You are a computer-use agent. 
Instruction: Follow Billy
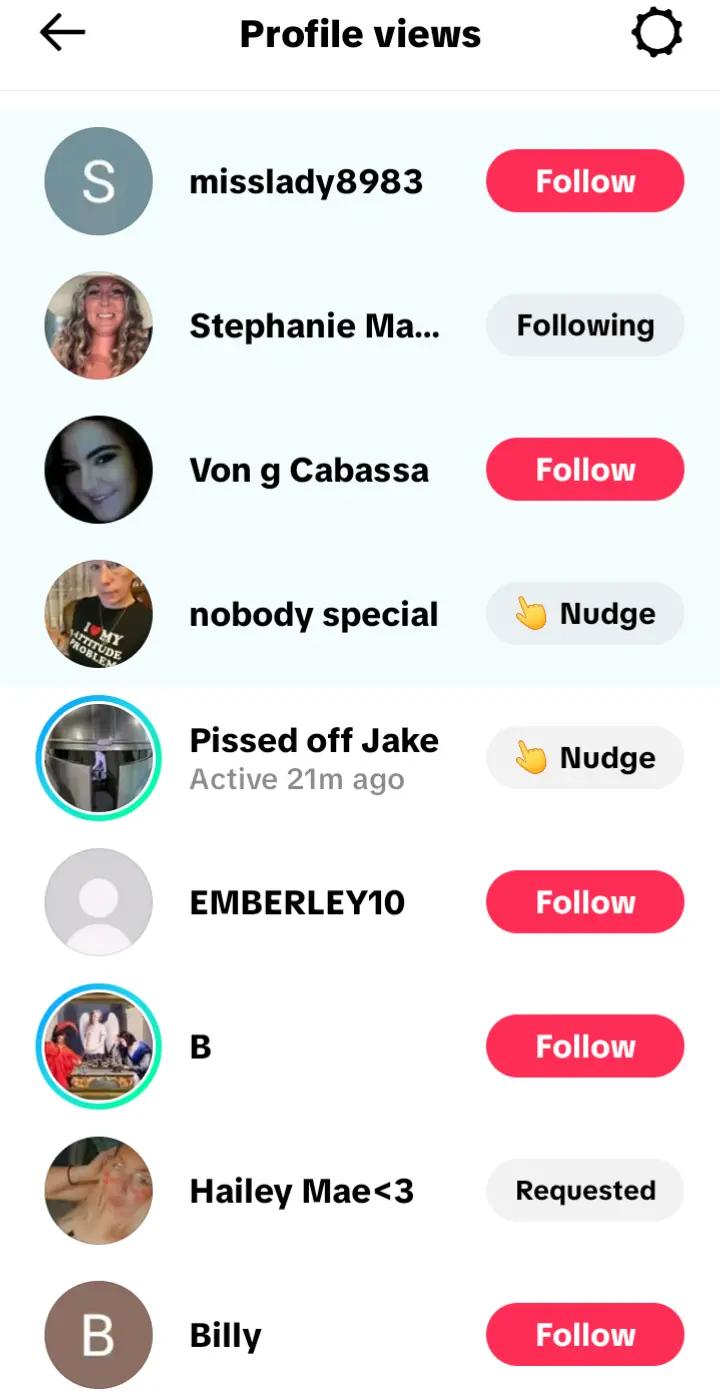click(585, 1334)
